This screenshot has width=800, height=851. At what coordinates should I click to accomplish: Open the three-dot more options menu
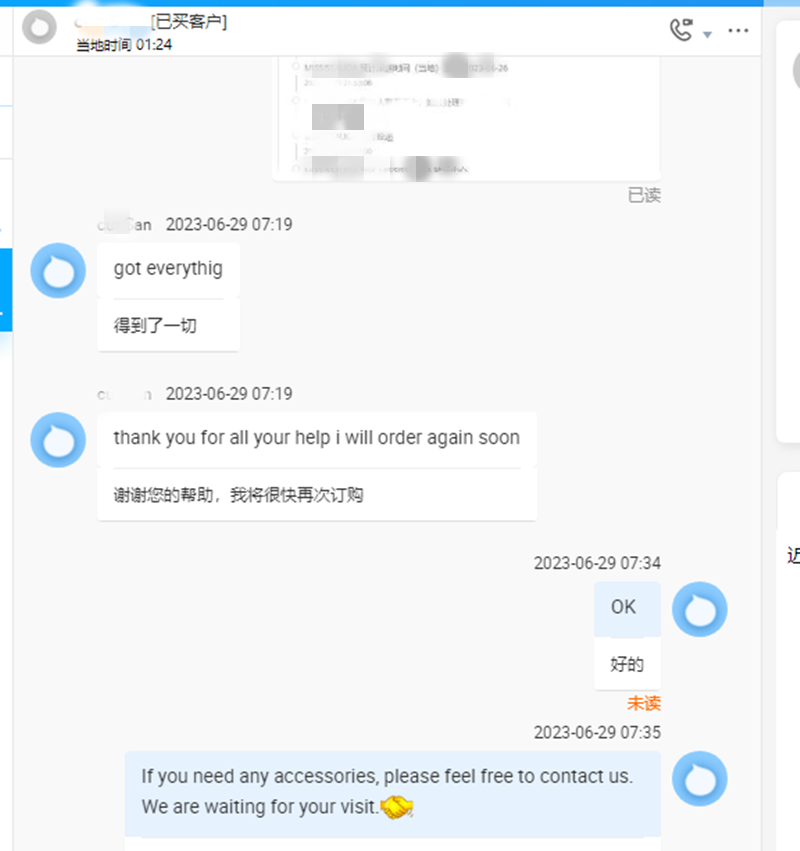(738, 30)
